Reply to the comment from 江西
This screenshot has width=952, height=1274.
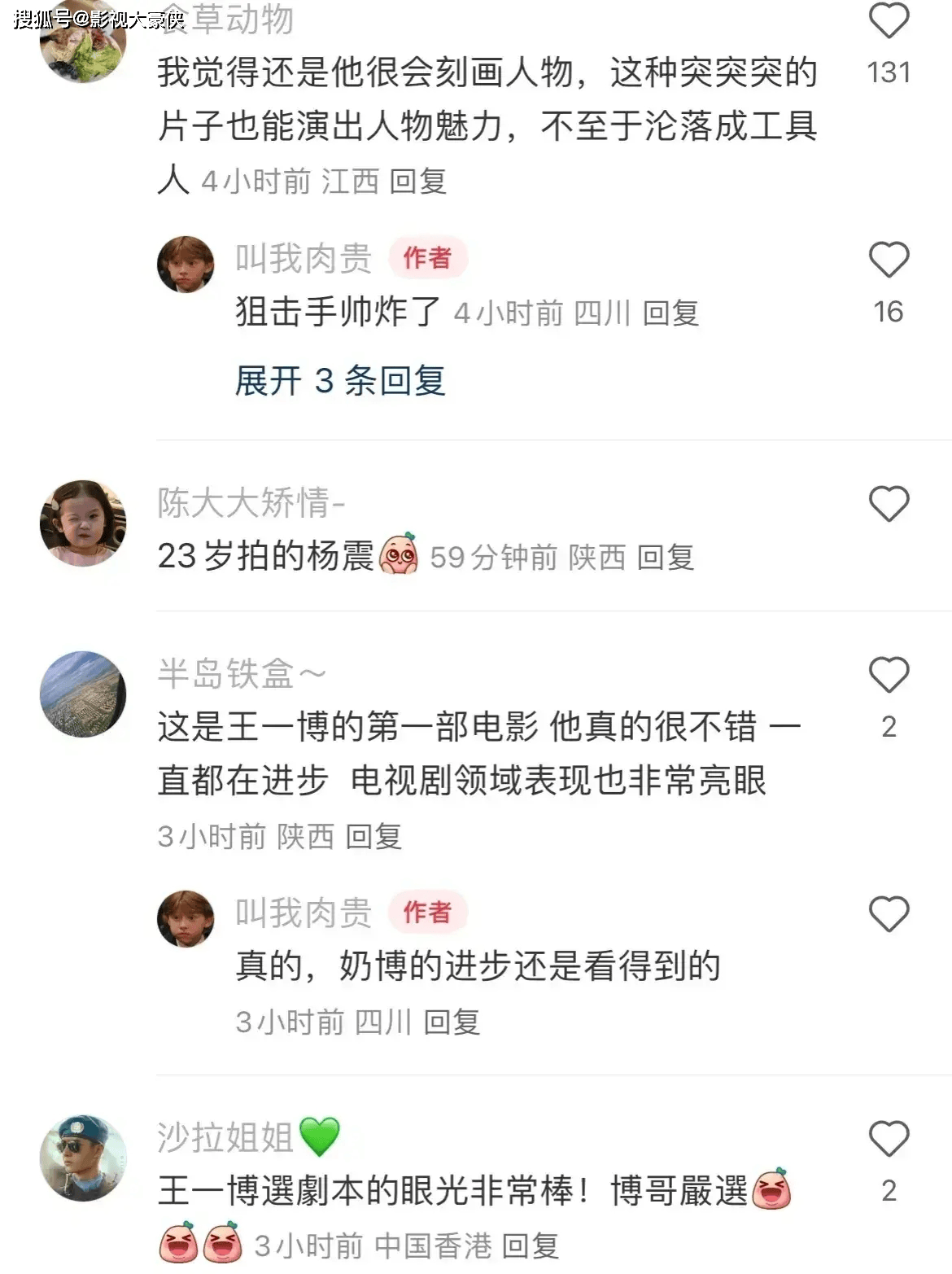click(418, 182)
